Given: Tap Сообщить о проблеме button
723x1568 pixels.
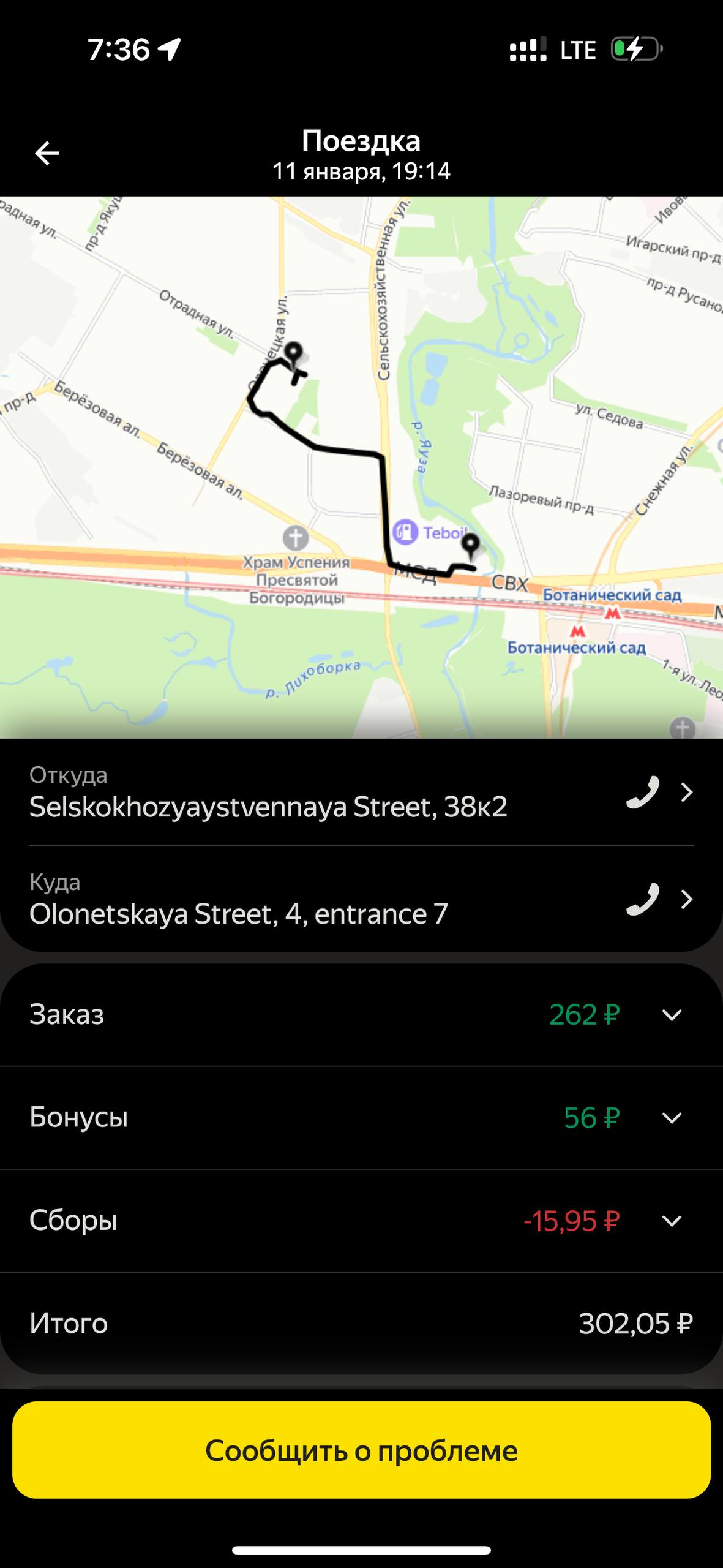Looking at the screenshot, I should pyautogui.click(x=361, y=1451).
